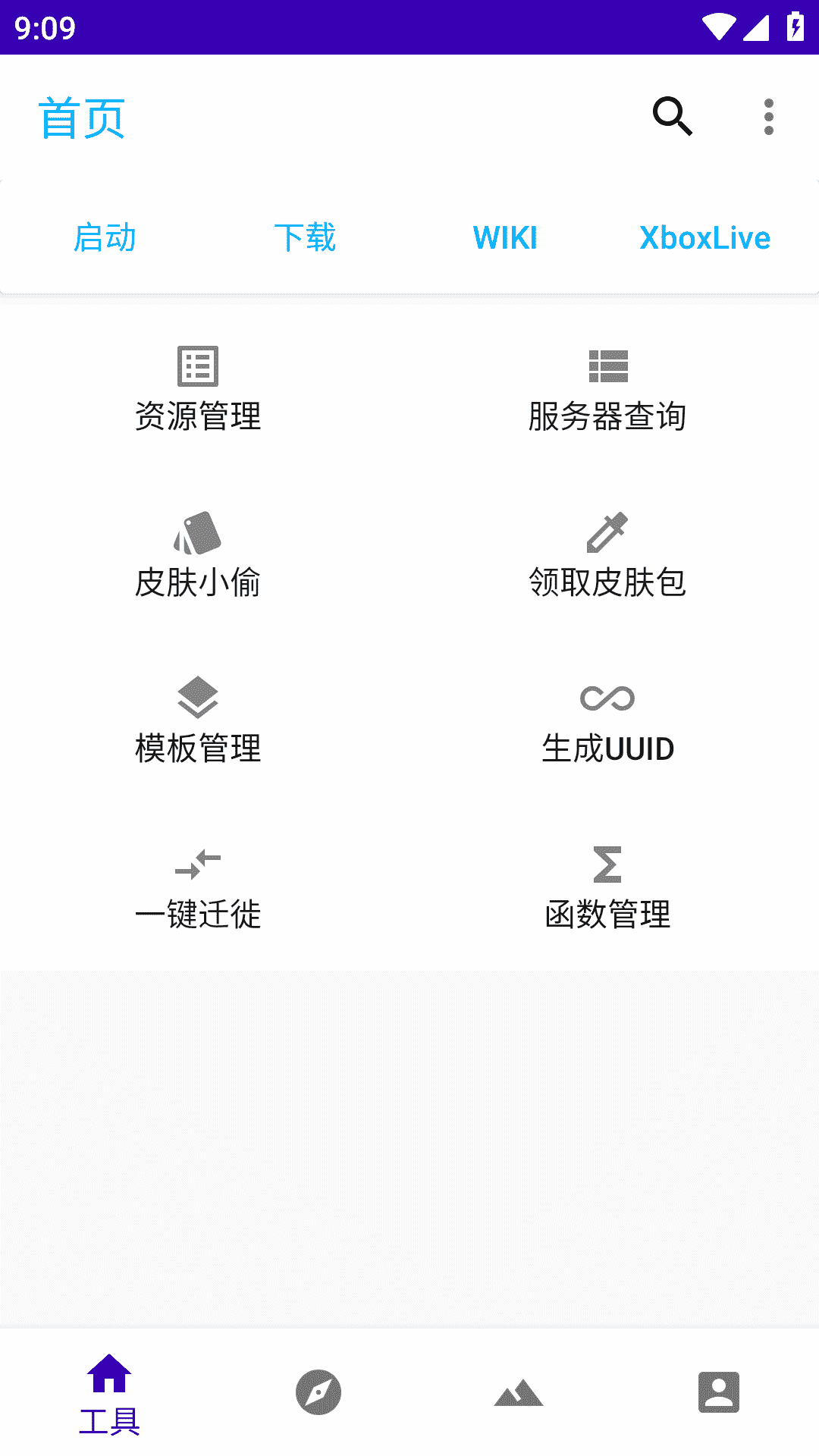819x1456 pixels.
Task: Select 皮肤小偷
Action: pos(198,555)
